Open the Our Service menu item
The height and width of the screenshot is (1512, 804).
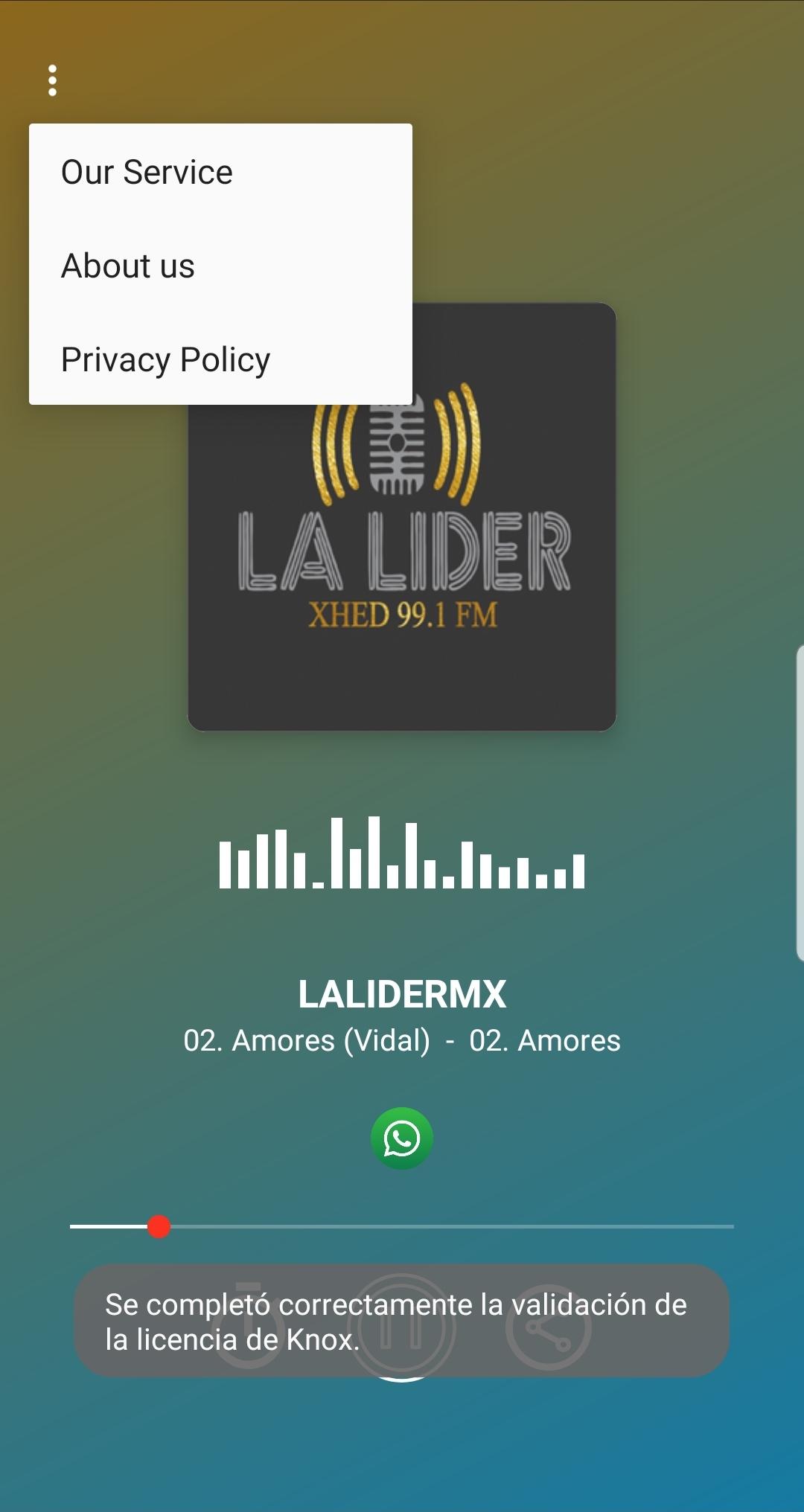[220, 172]
